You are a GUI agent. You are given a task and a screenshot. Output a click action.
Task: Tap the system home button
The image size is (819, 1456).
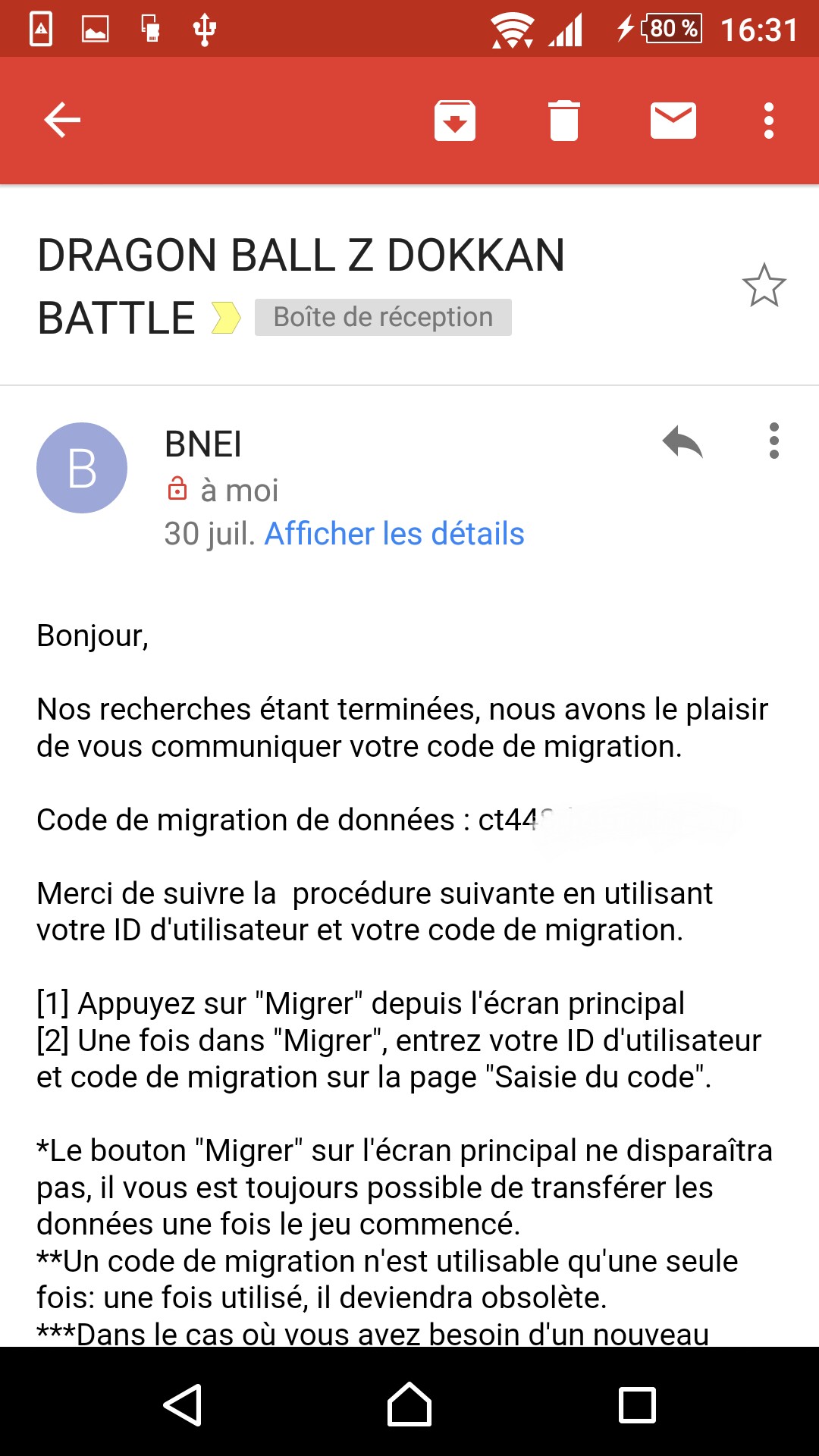(409, 1404)
